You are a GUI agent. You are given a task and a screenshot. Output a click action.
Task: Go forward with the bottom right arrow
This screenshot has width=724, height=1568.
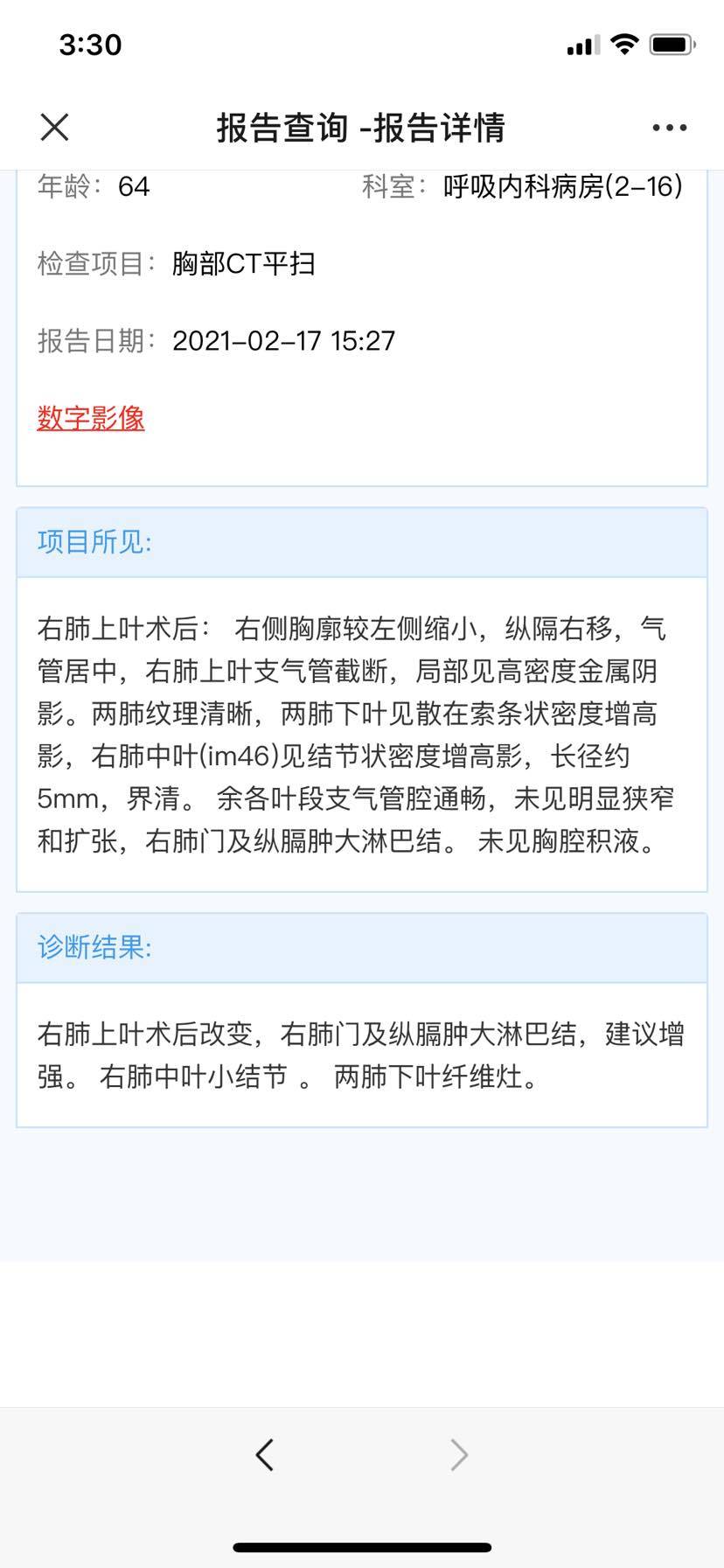459,1455
